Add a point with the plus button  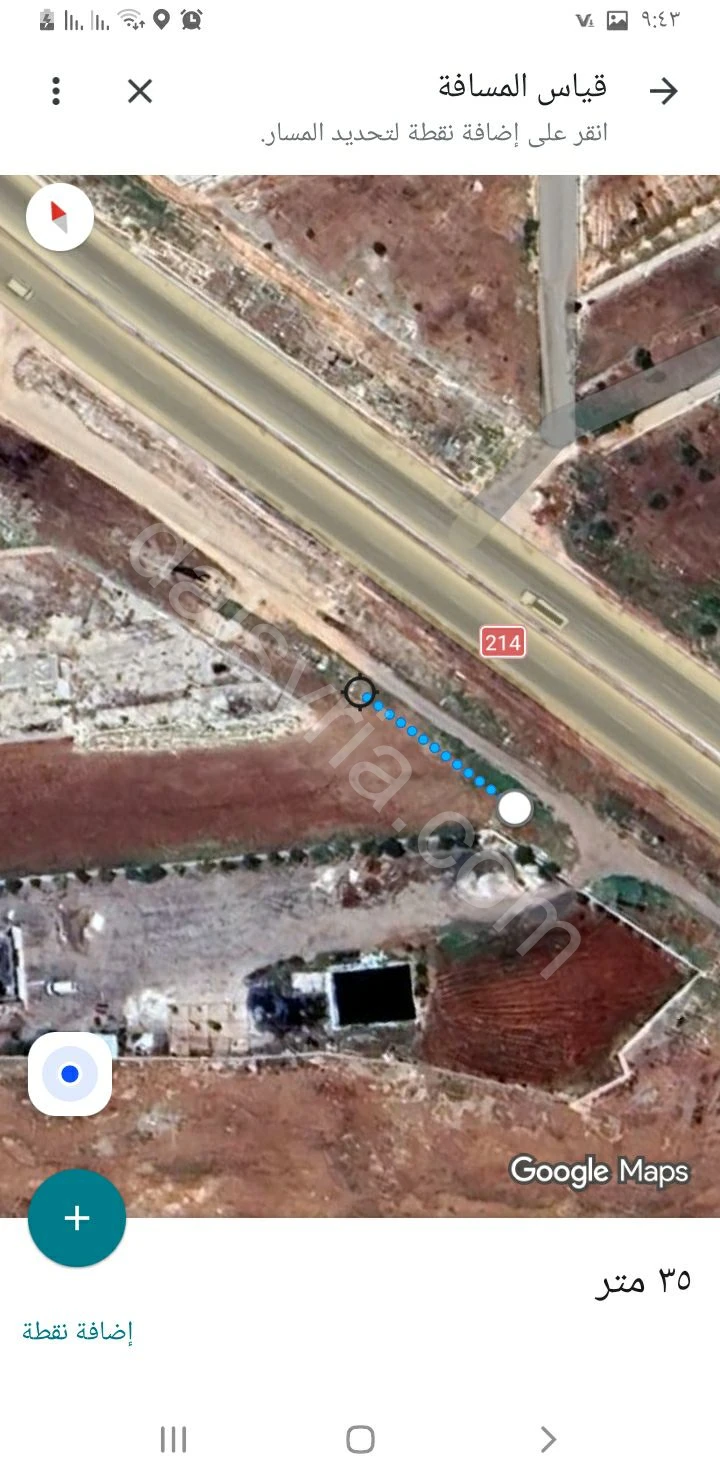77,1217
